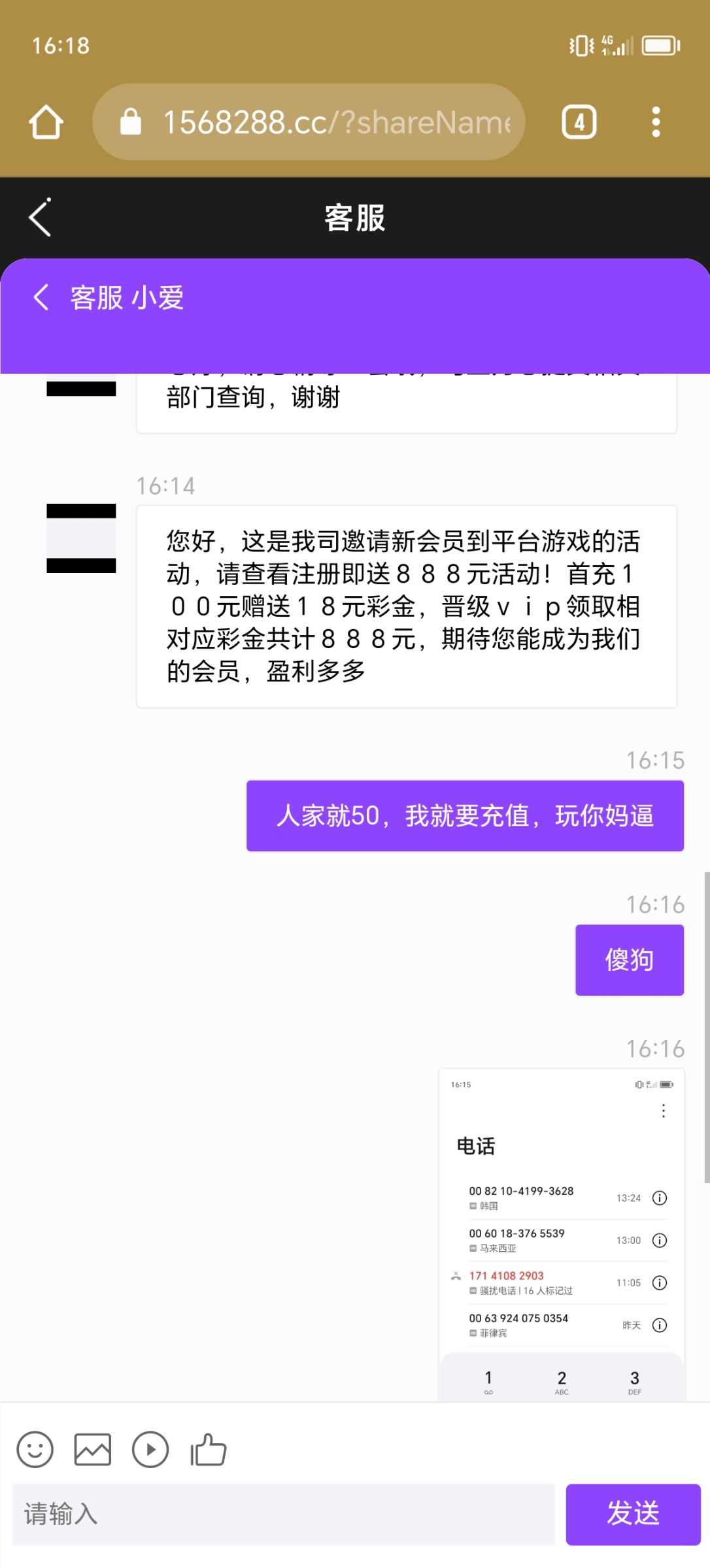Open the browser overflow menu
Image resolution: width=710 pixels, height=1568 pixels.
click(x=656, y=122)
